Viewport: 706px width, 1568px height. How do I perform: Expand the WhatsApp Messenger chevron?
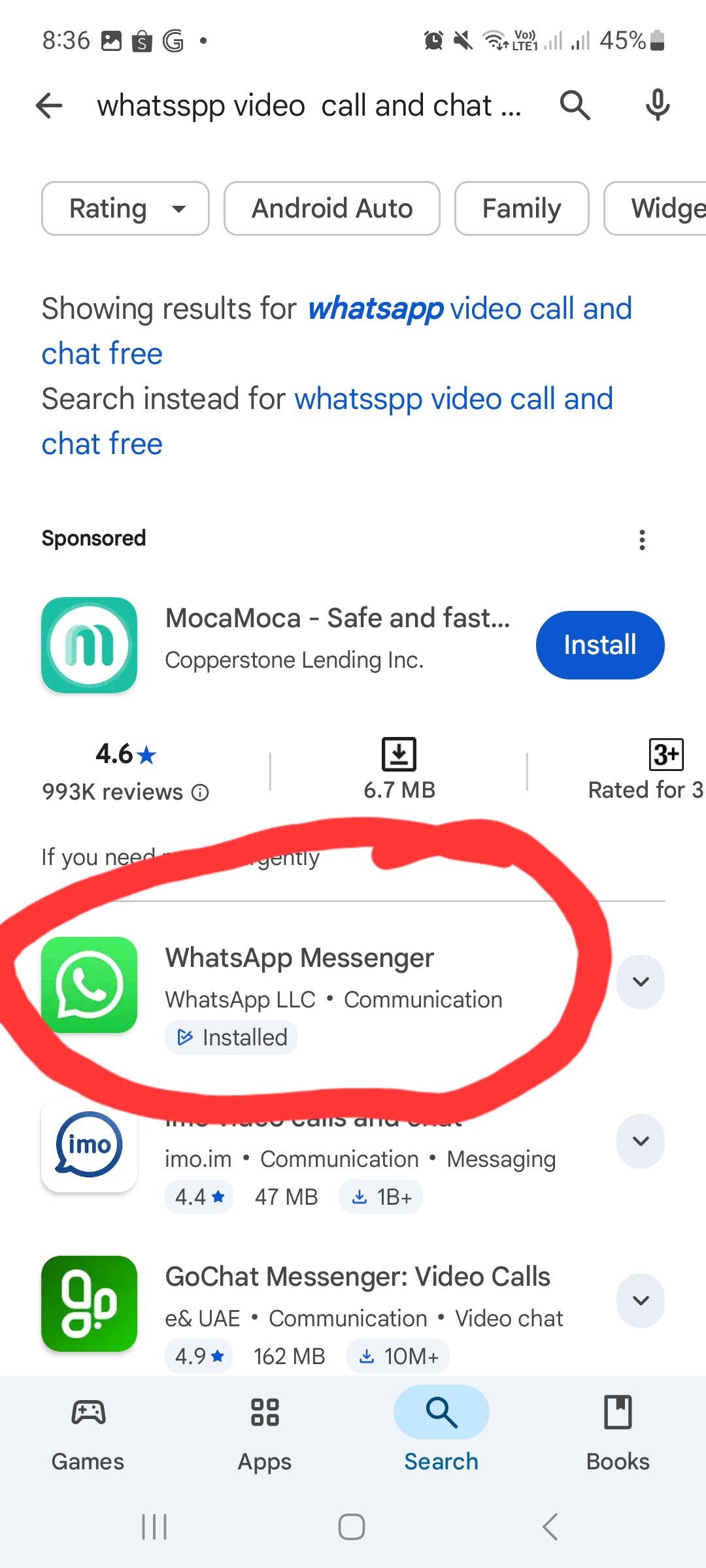coord(641,981)
